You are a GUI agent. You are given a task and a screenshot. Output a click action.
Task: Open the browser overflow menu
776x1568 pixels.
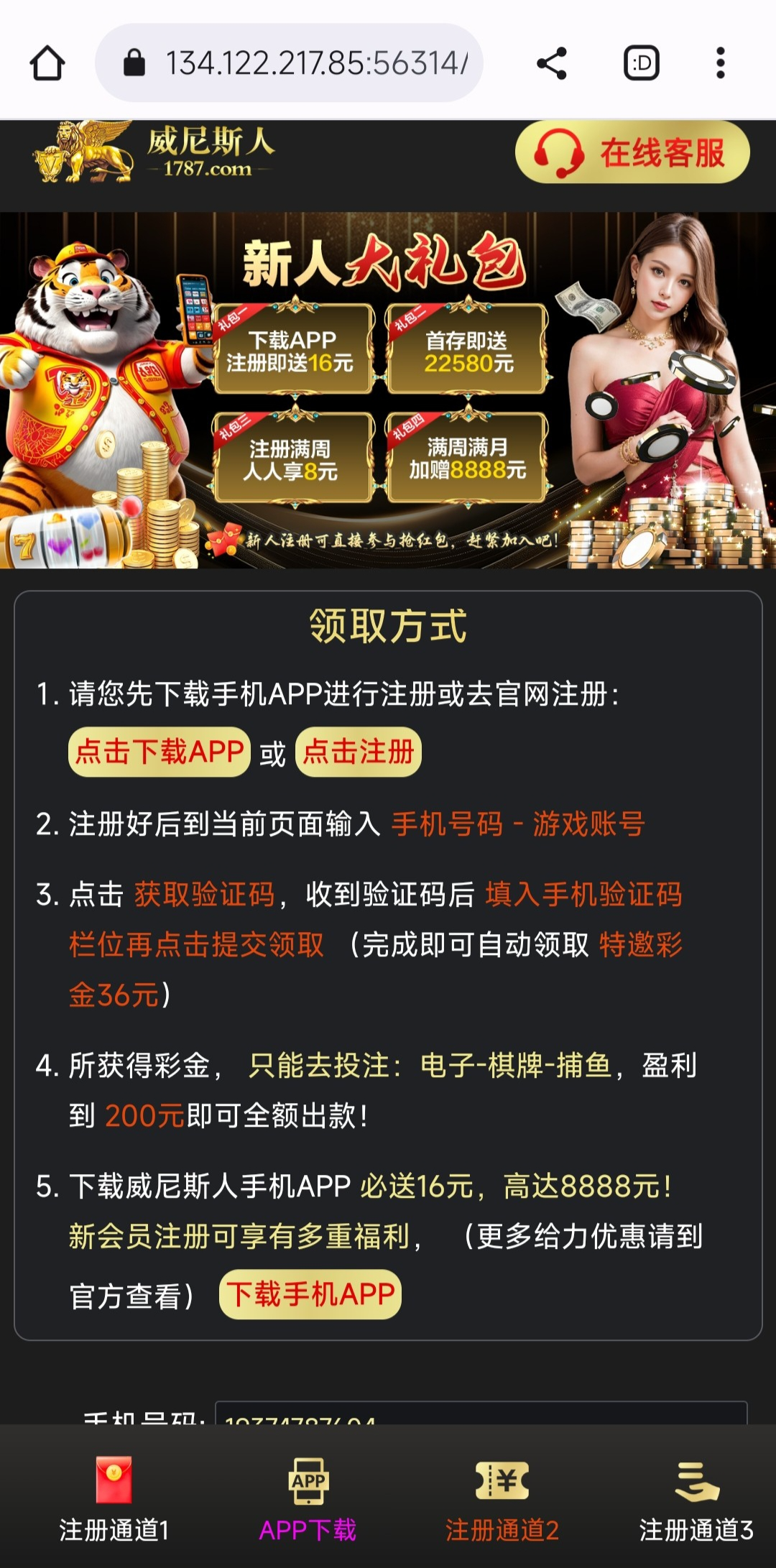point(720,63)
